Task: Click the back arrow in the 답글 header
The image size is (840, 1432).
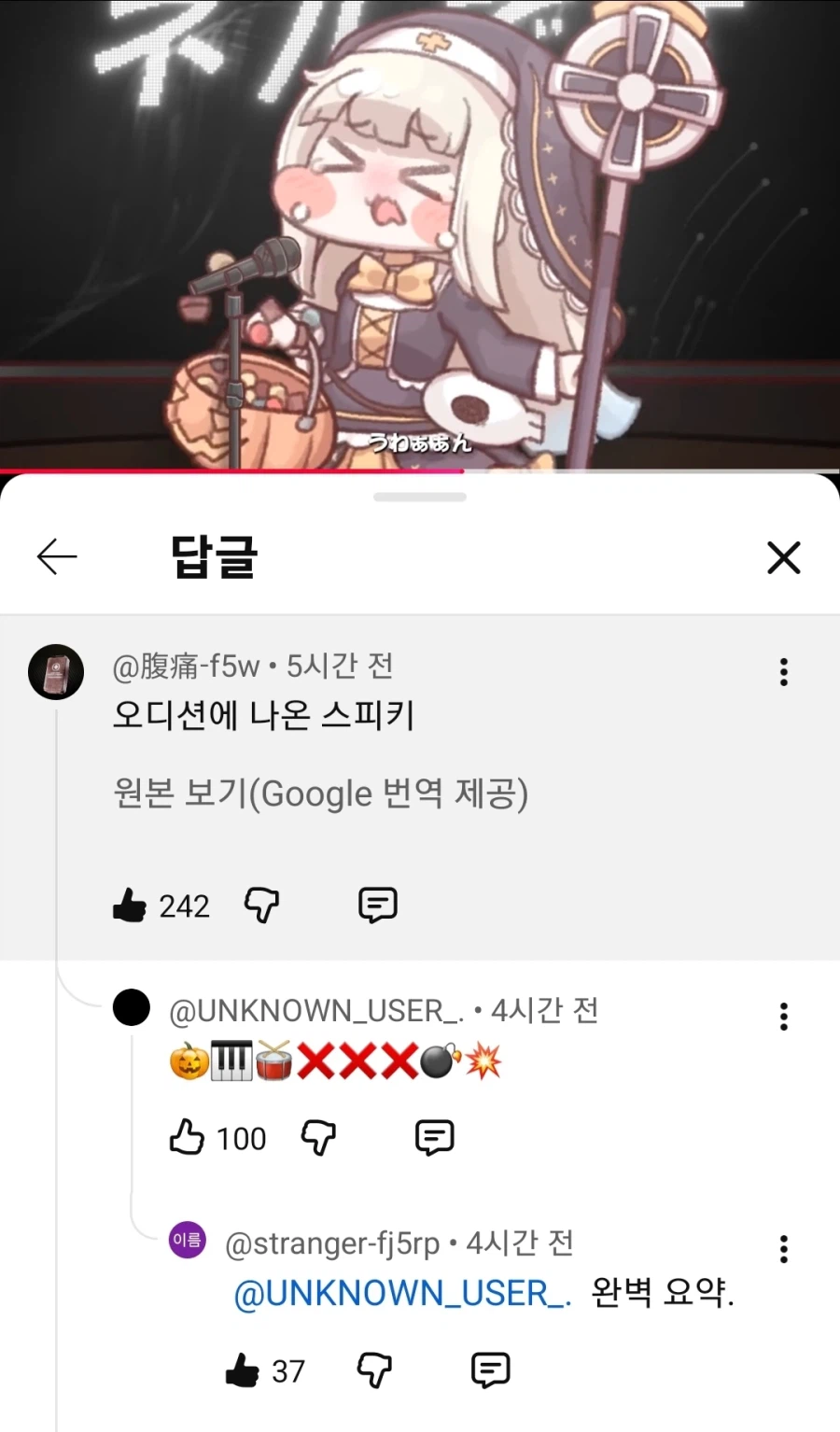Action: [x=58, y=555]
